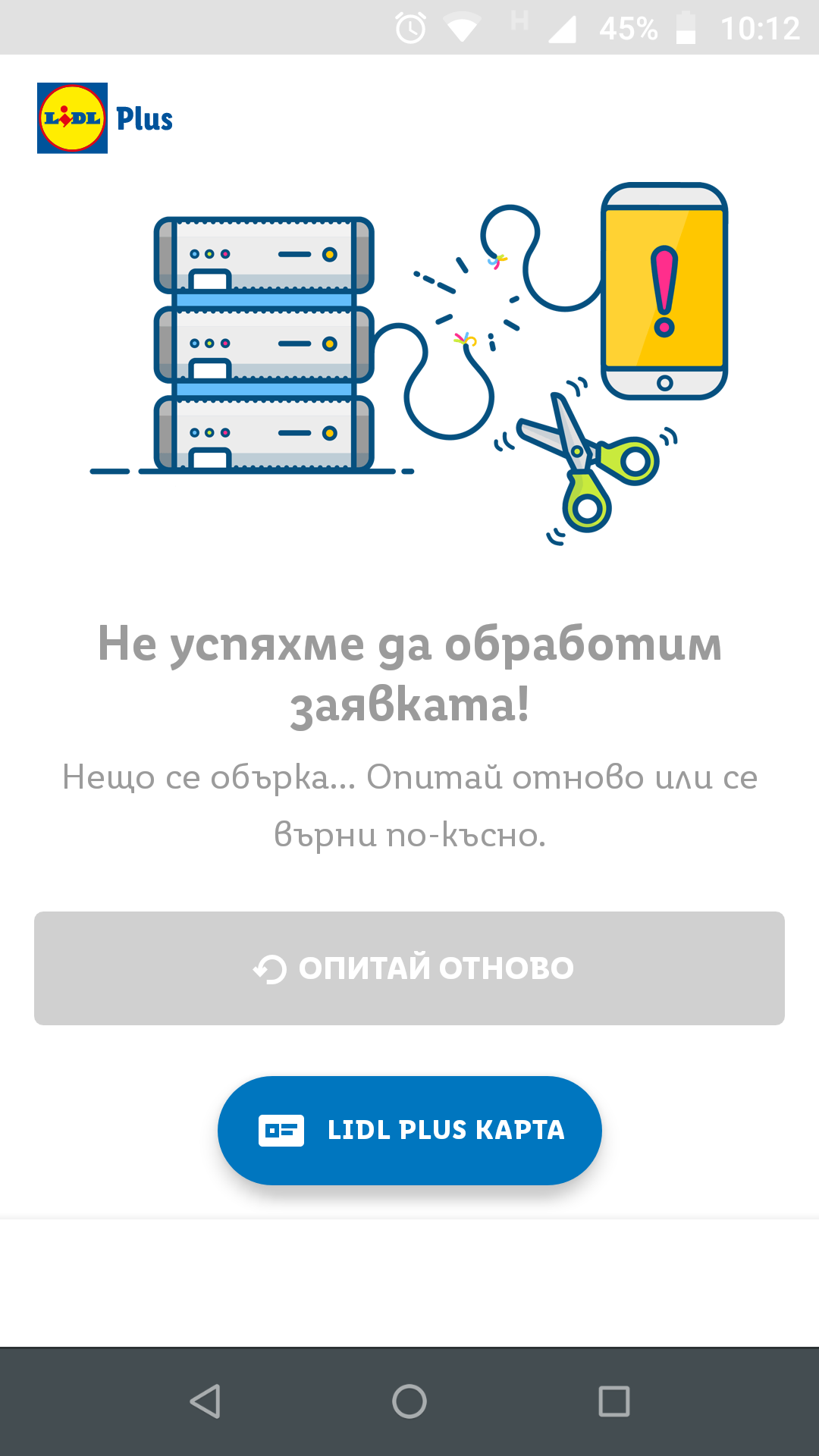Tap the ОПИТАЙ ОТНОВО retry button
This screenshot has height=1456, width=819.
click(x=409, y=968)
